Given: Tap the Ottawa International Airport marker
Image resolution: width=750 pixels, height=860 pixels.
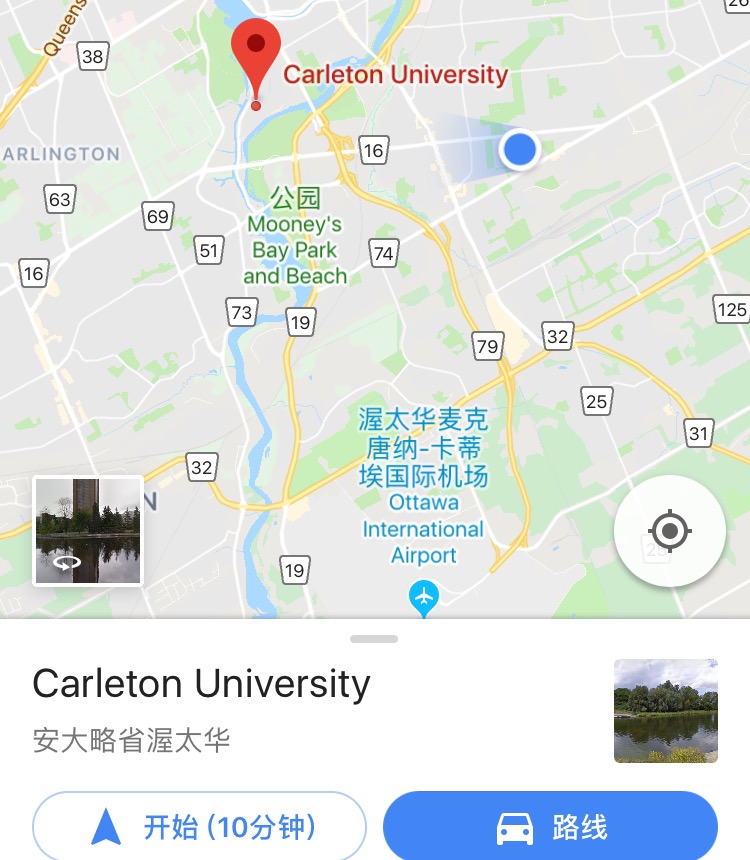Looking at the screenshot, I should click(424, 598).
